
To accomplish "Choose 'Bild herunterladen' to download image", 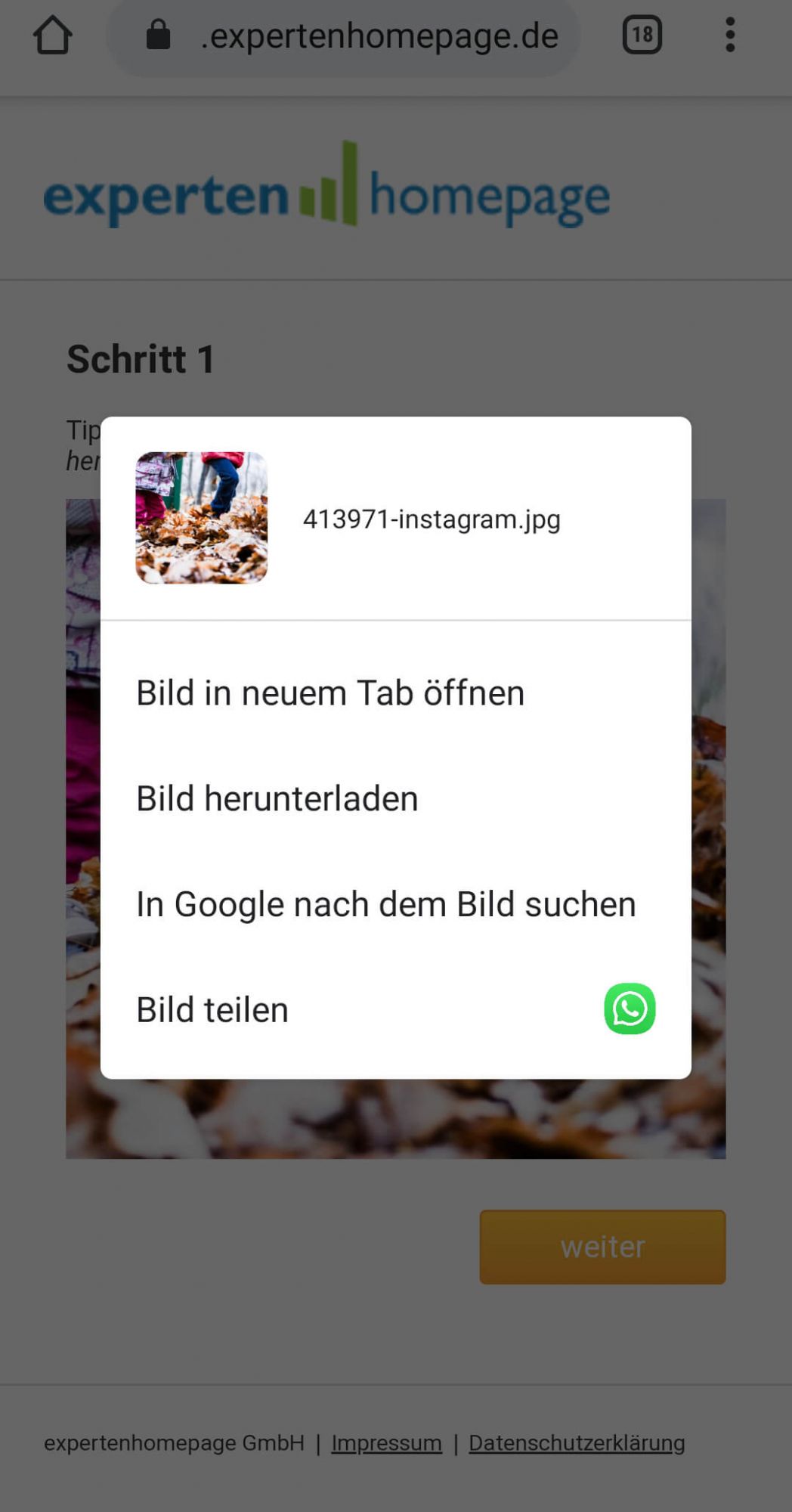I will coord(277,798).
